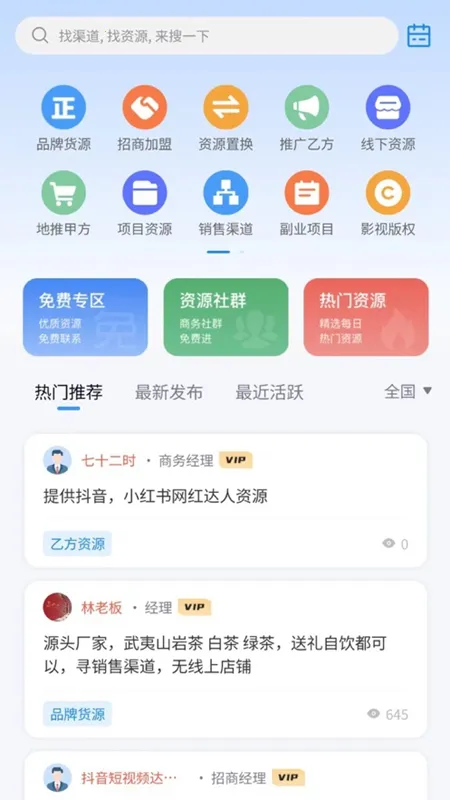This screenshot has height=800, width=450.
Task: Open 项目资源 category
Action: [145, 204]
